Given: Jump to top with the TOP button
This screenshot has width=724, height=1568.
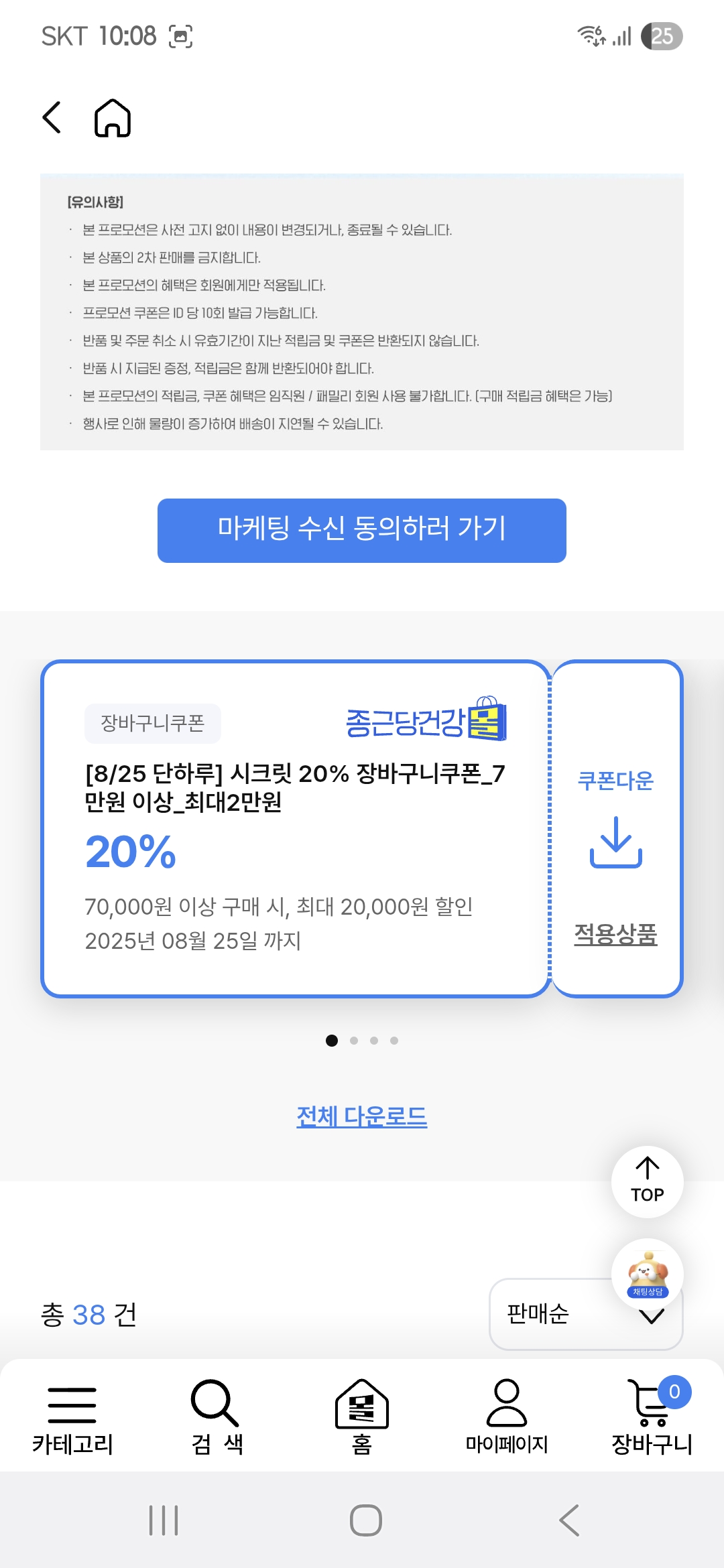Looking at the screenshot, I should (x=647, y=1181).
